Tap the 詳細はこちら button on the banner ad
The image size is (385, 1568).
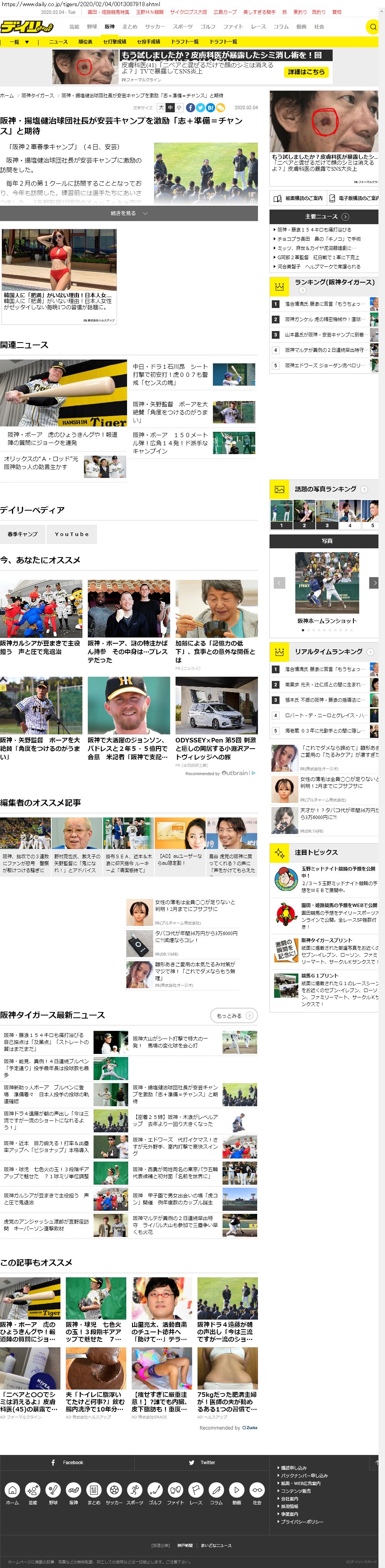[306, 72]
